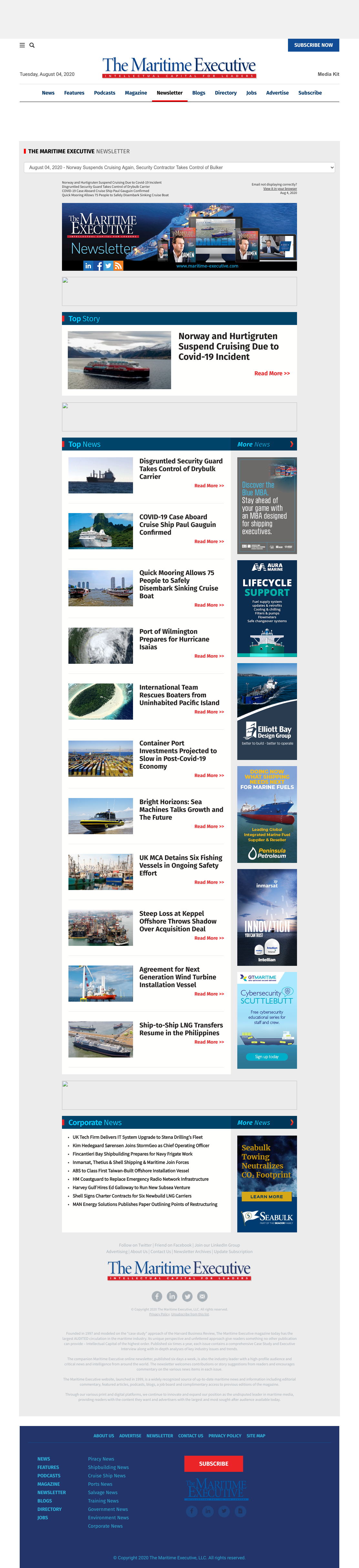
Task: Open the Port of Wilmington hurricane thumbnail
Action: (x=100, y=645)
